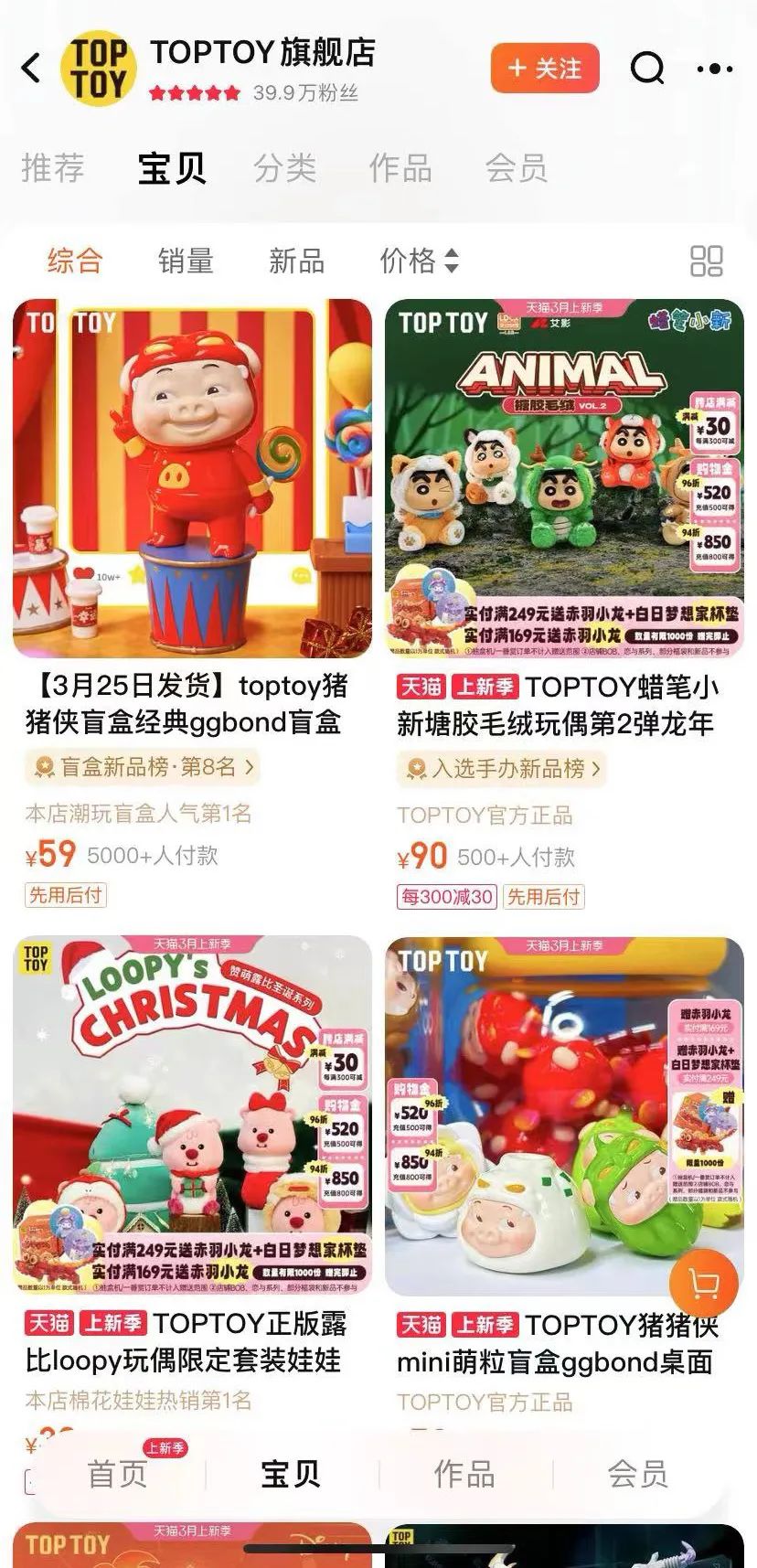Open the 蜡笔小新塘胶毛绒玩偶 product card
This screenshot has width=757, height=1568.
click(564, 478)
